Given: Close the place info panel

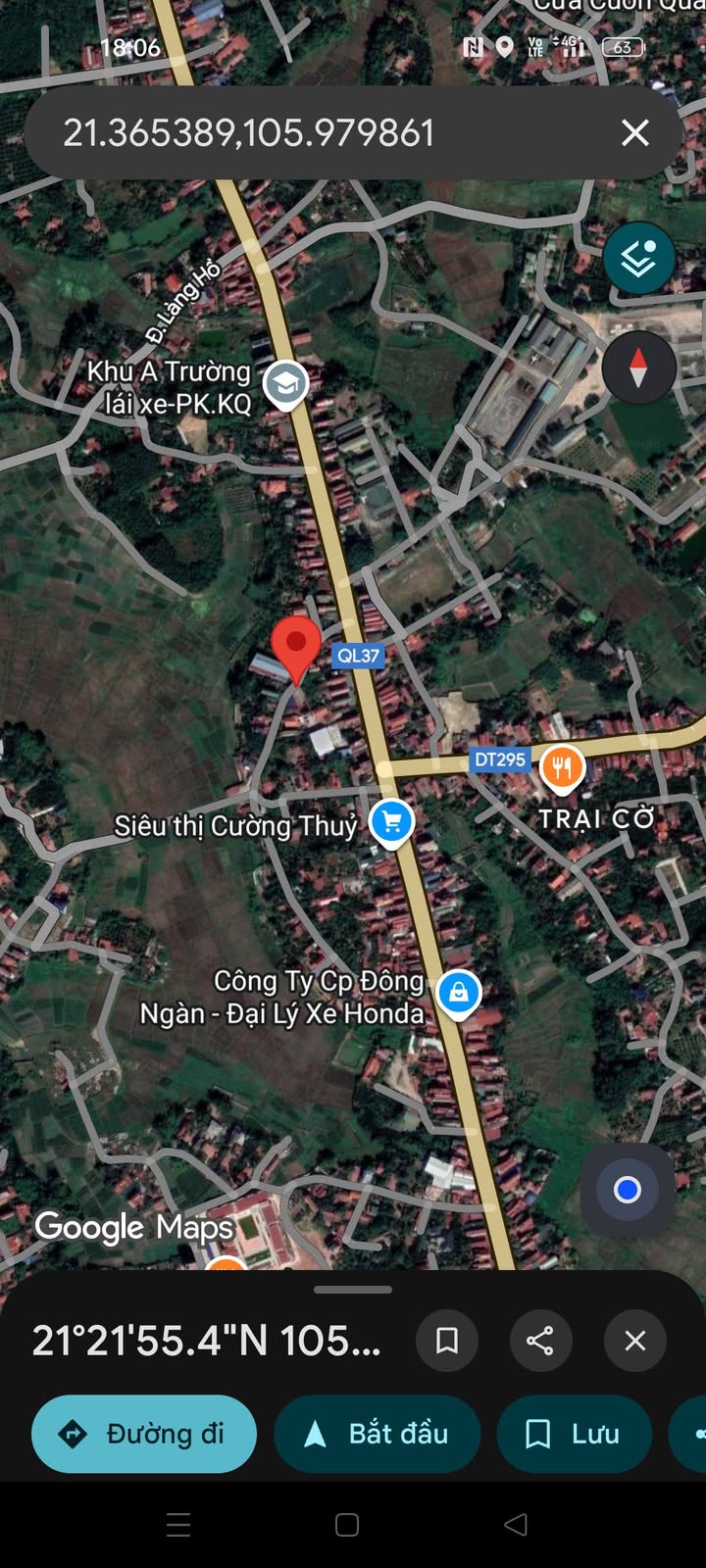Looking at the screenshot, I should tap(635, 1341).
